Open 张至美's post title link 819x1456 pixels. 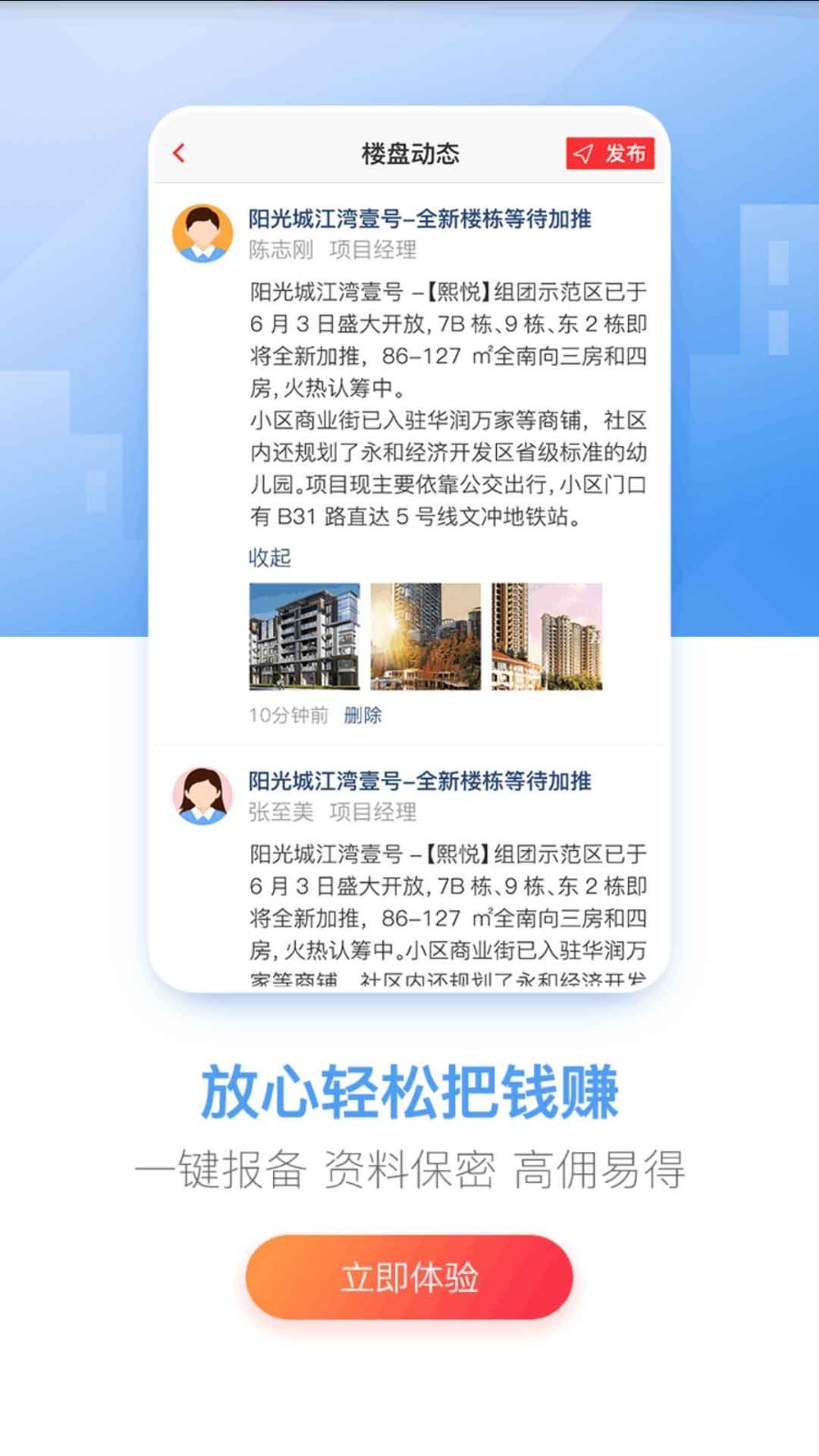coord(419,781)
